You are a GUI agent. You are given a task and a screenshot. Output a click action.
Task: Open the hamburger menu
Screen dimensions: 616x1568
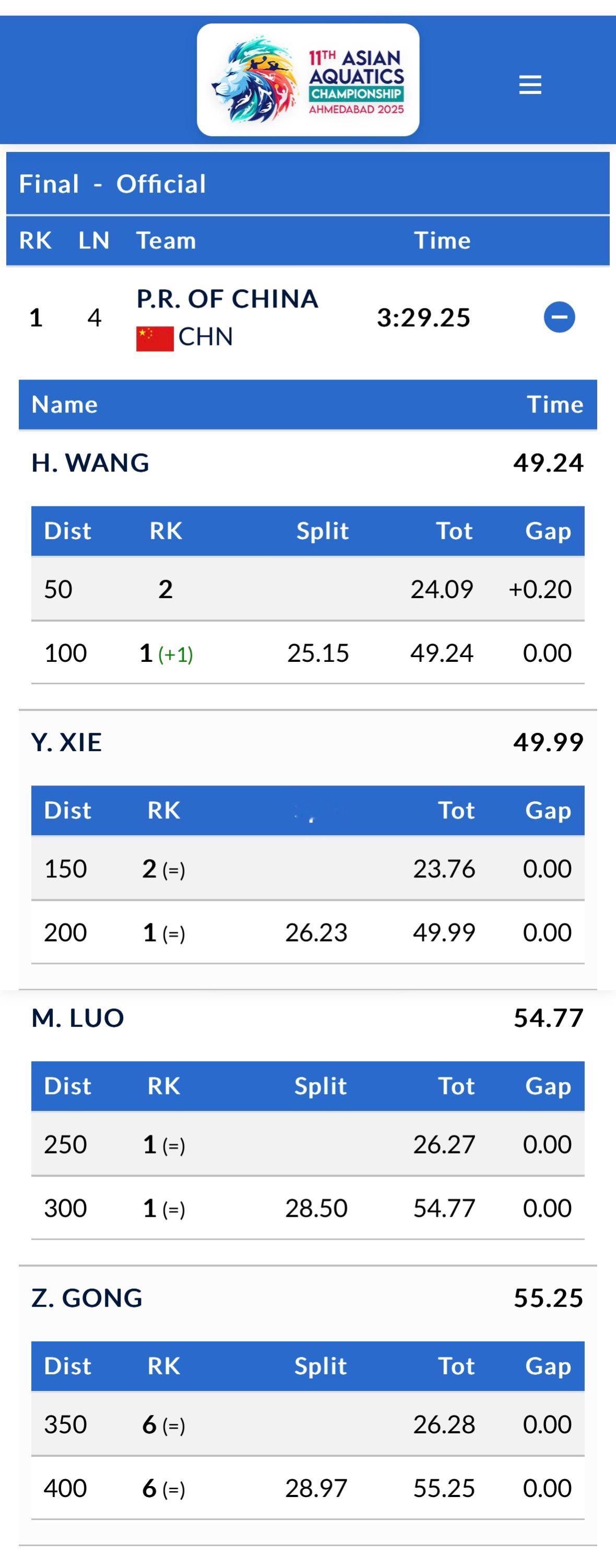[529, 85]
